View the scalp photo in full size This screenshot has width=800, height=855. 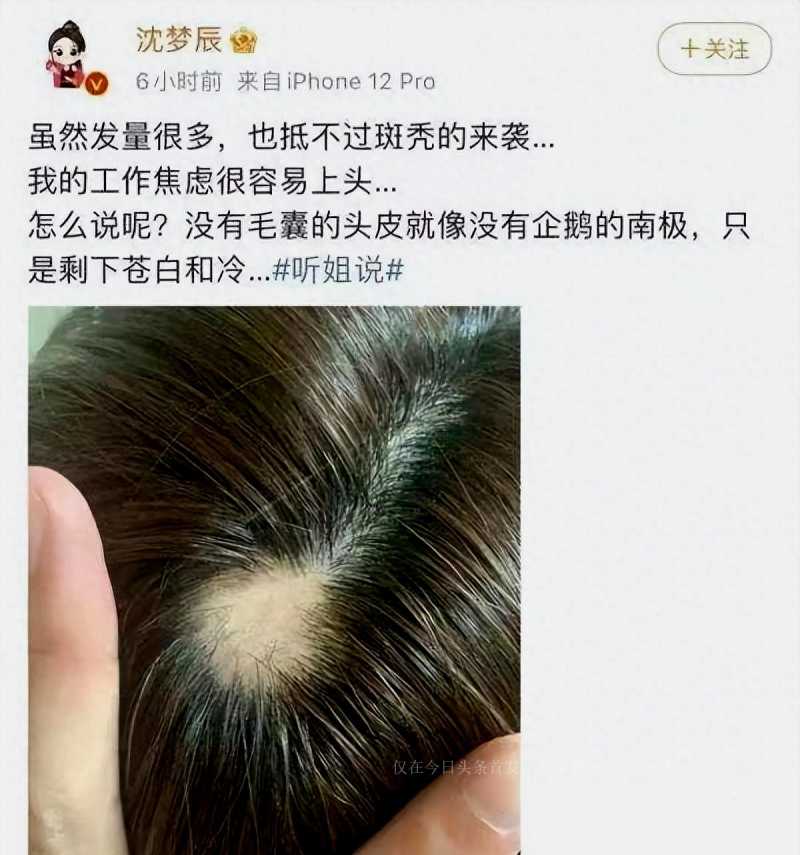click(x=274, y=580)
